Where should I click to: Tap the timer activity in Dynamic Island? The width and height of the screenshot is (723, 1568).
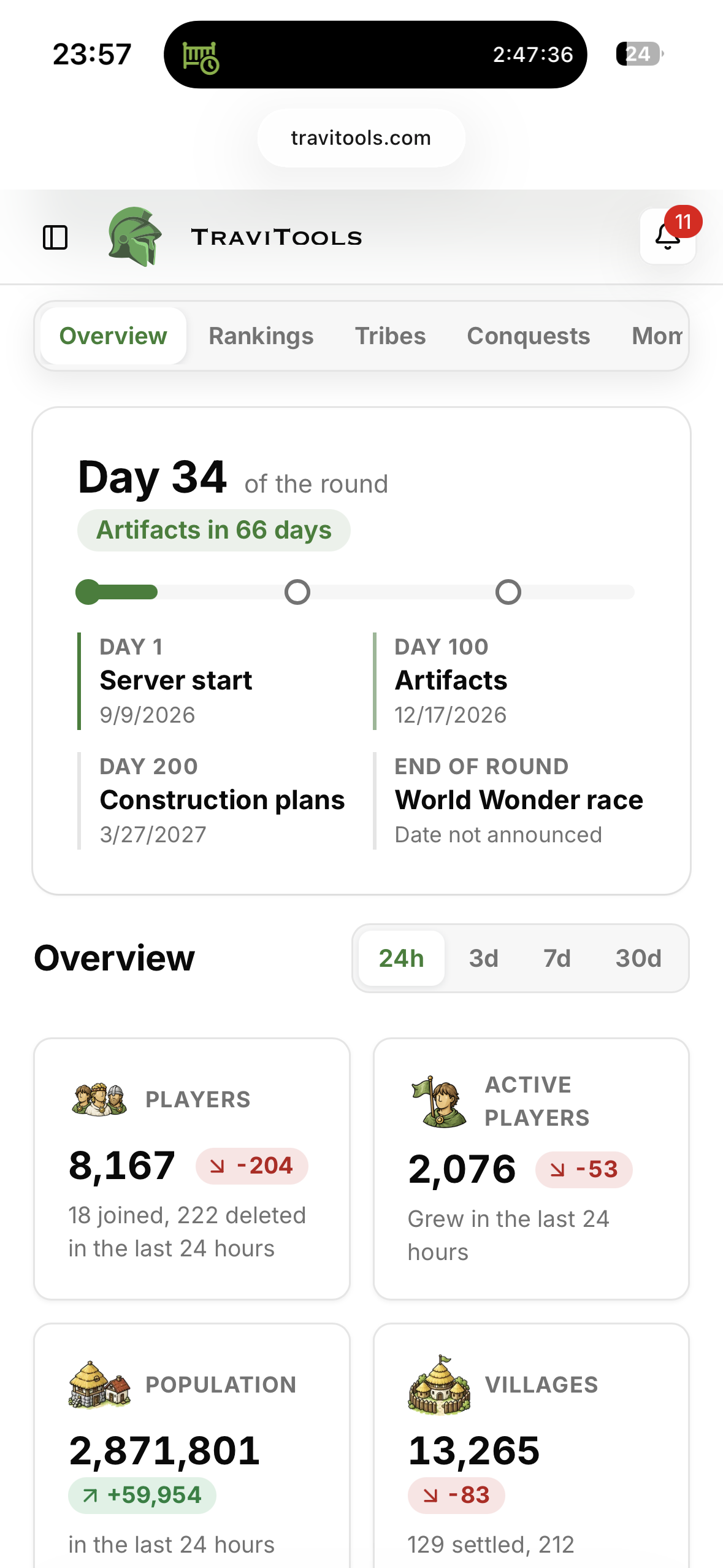(x=375, y=55)
